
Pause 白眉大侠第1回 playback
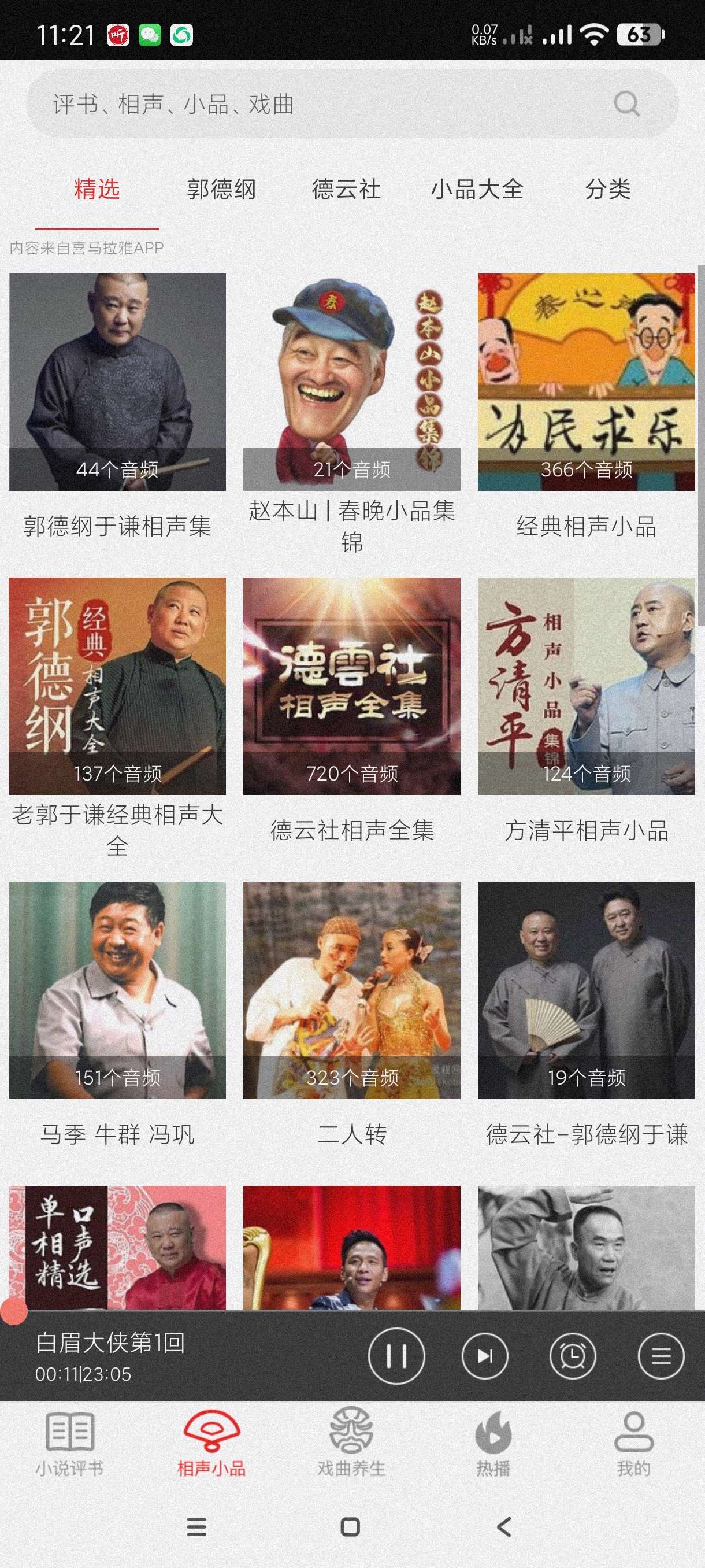[396, 1356]
